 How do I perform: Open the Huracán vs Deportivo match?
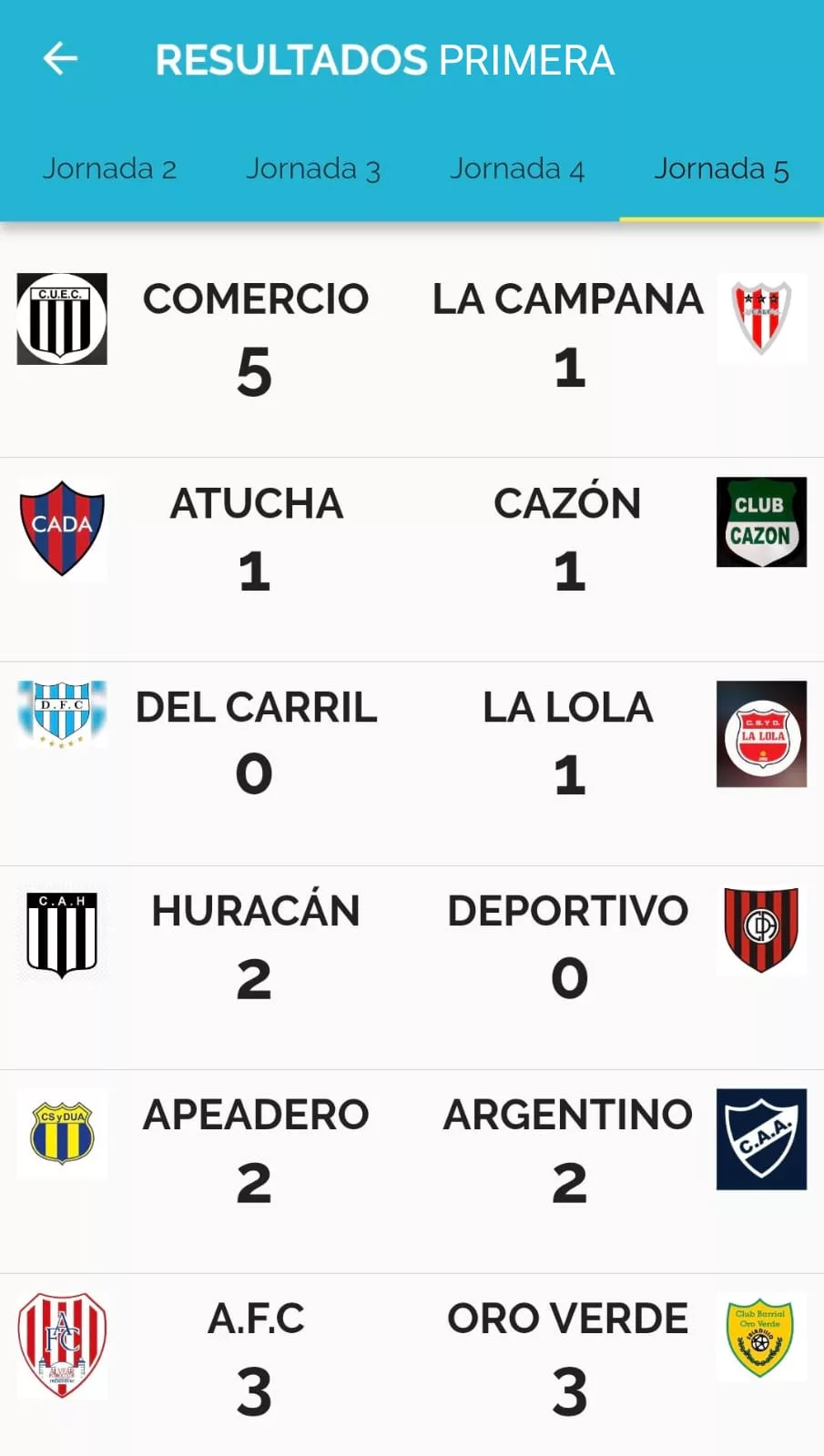coord(412,950)
